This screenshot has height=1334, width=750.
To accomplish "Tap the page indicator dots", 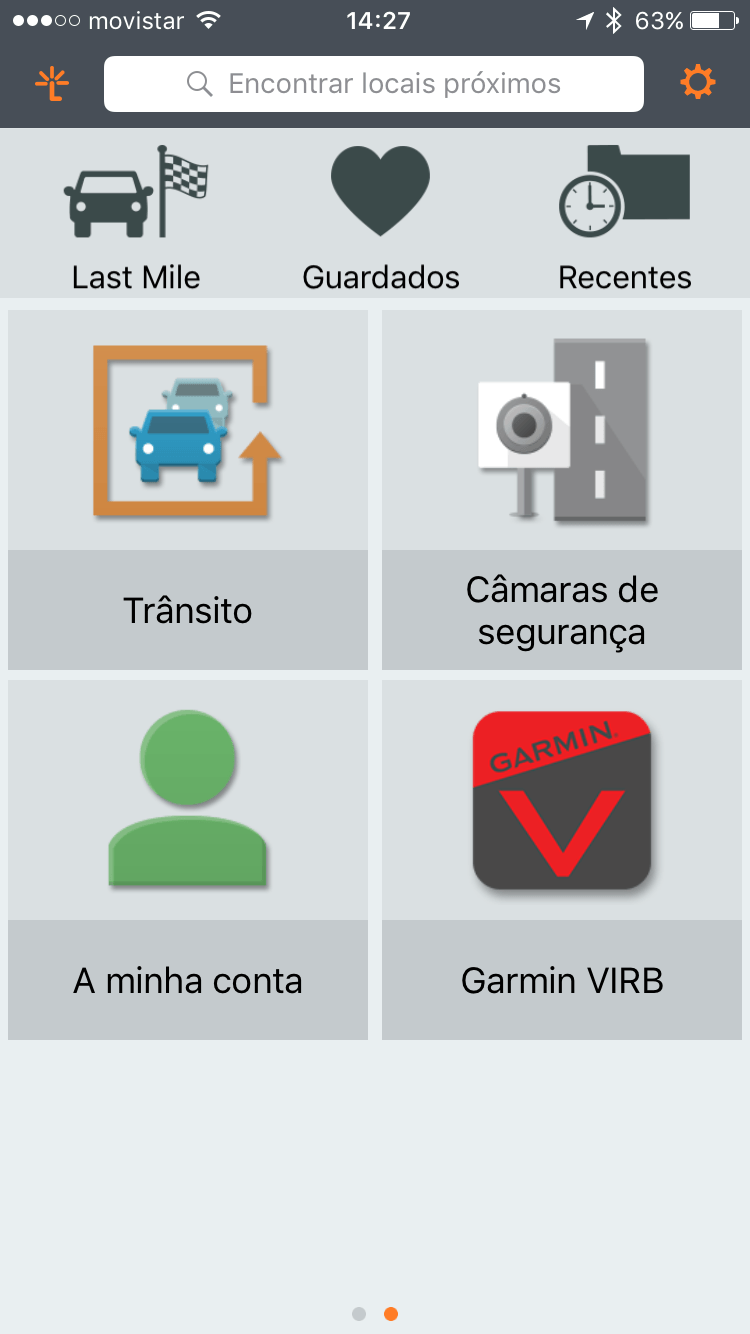I will 375,1314.
